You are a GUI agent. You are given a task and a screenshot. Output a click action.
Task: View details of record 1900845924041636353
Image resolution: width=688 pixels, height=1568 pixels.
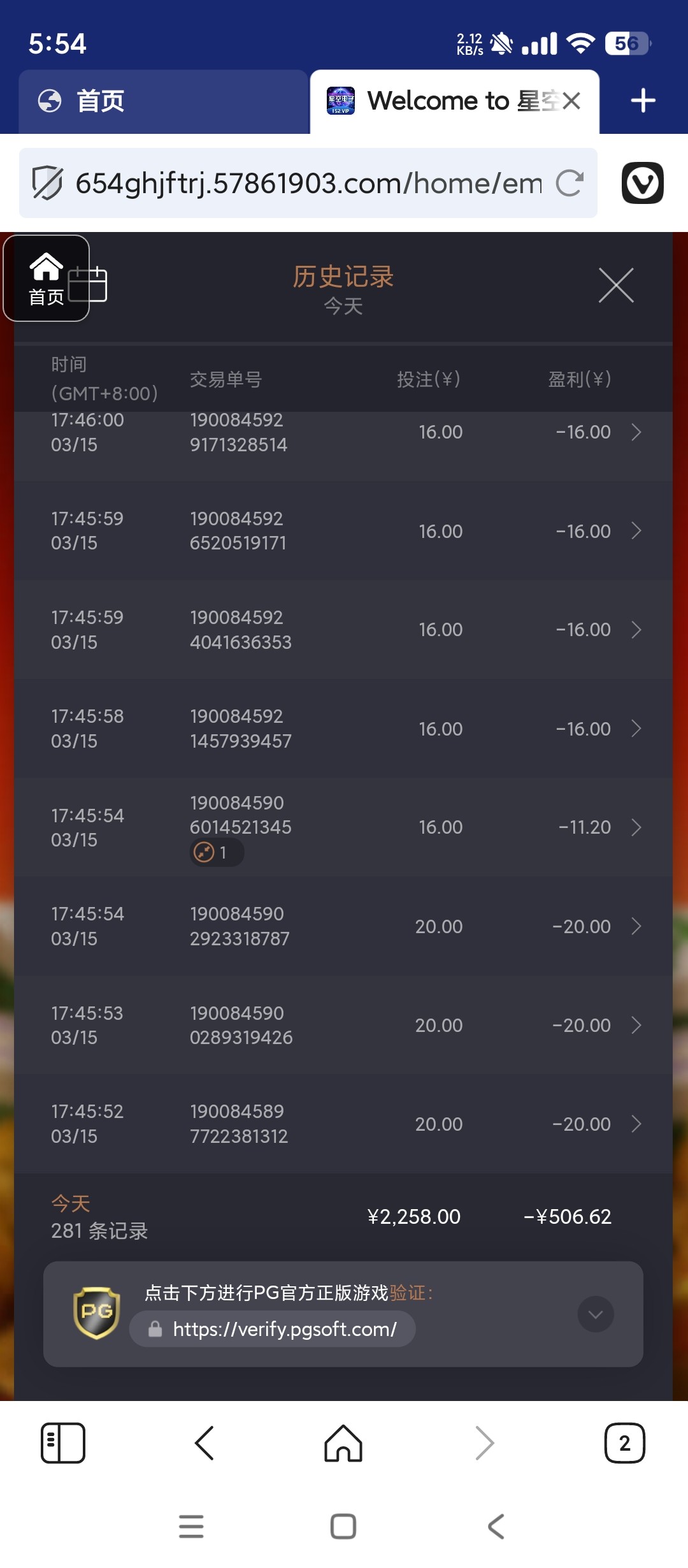pos(343,630)
